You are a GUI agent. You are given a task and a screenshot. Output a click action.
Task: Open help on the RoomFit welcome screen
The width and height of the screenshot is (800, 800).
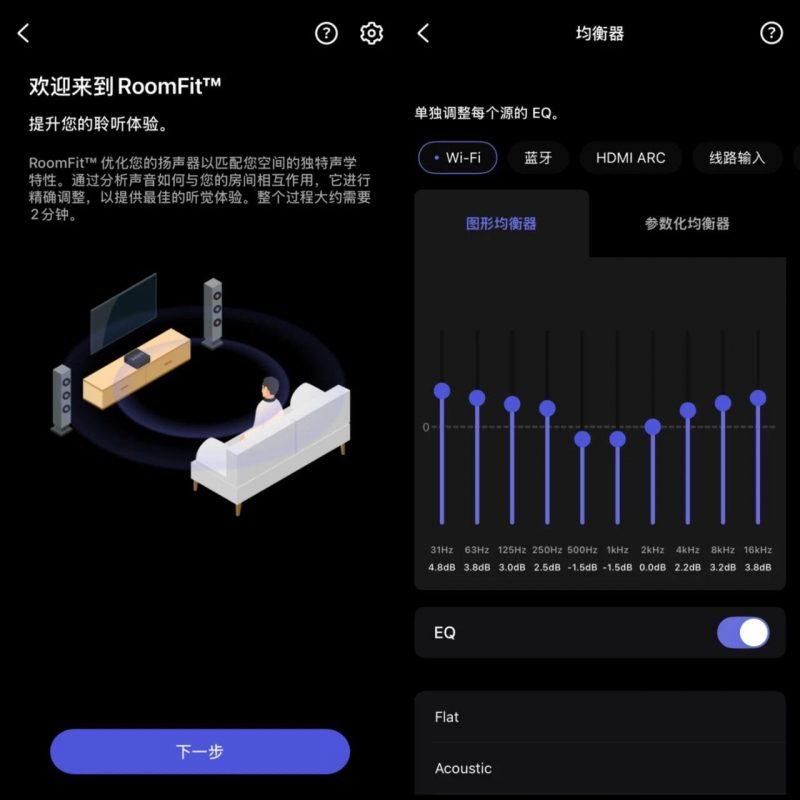[326, 33]
